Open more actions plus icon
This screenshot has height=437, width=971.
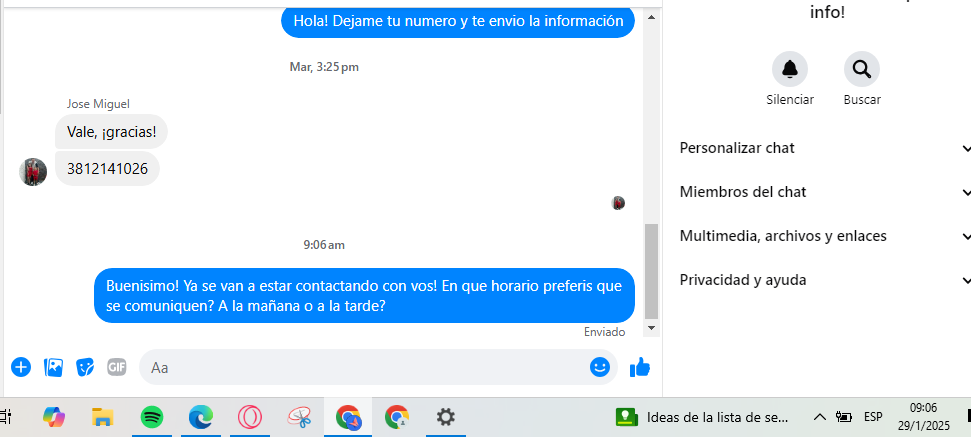21,367
